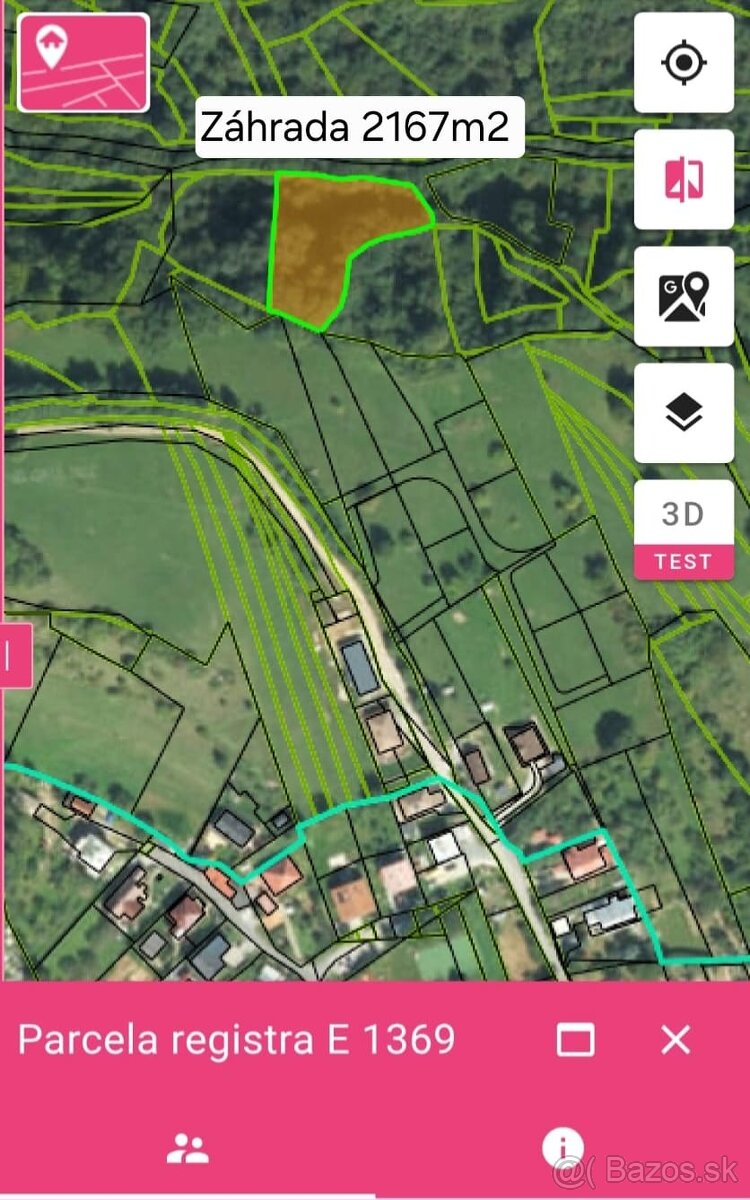Open the map layers selector
750x1200 pixels.
coord(684,412)
